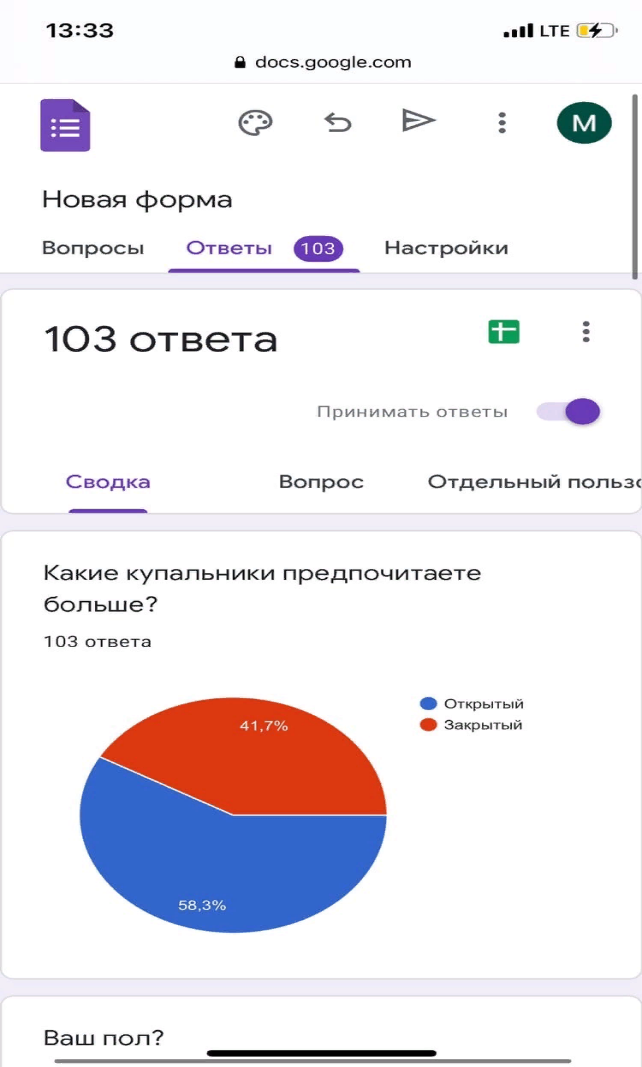The height and width of the screenshot is (1067, 642).
Task: Undo the last change
Action: 338,123
